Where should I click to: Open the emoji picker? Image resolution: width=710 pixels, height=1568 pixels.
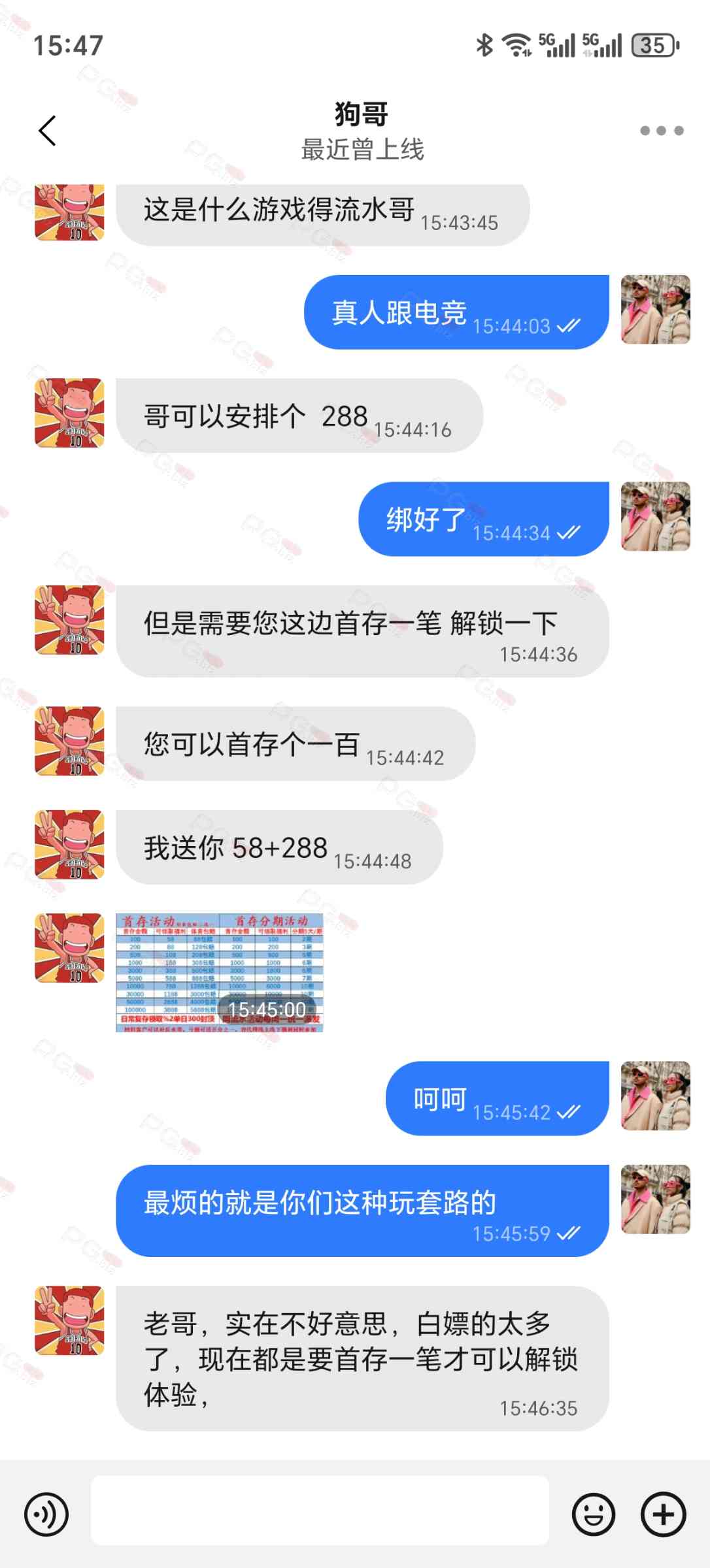593,1514
